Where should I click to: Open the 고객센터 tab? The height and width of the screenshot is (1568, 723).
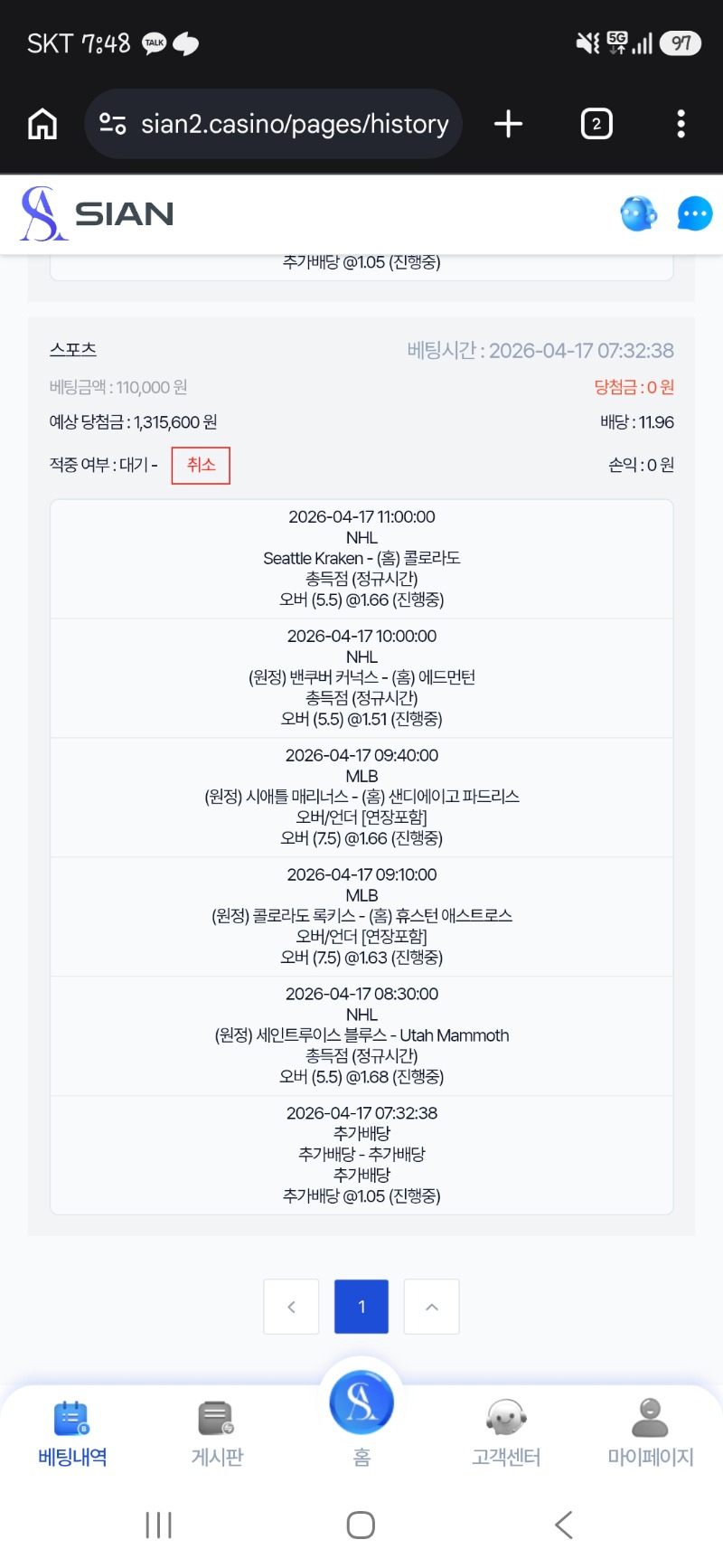pos(506,1433)
